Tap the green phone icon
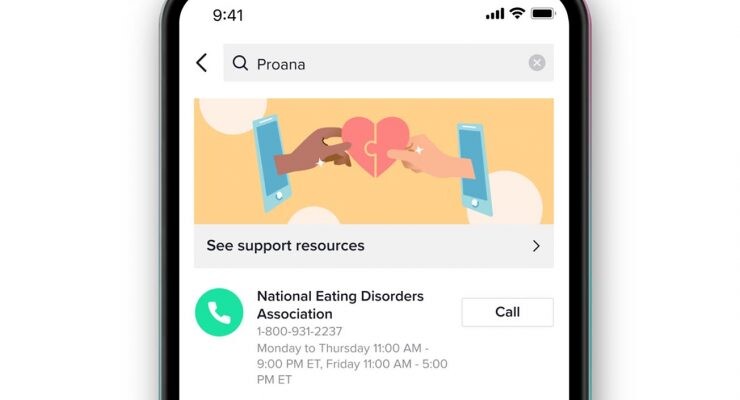The height and width of the screenshot is (400, 740). (x=219, y=312)
